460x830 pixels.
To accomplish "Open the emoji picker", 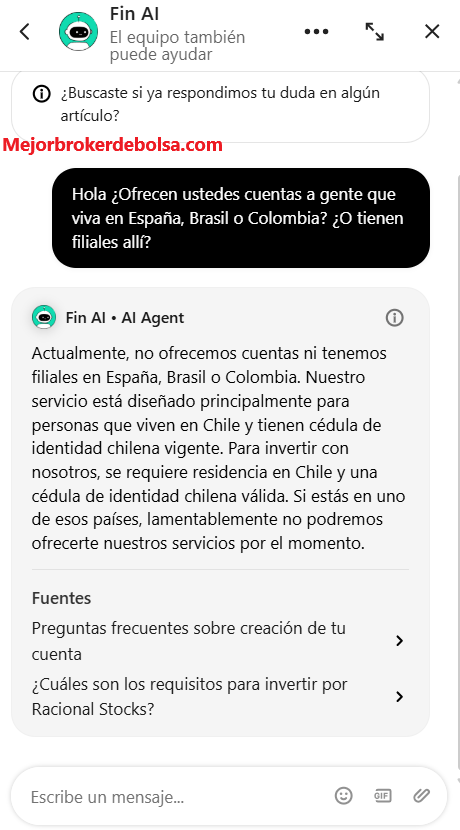I will point(344,796).
